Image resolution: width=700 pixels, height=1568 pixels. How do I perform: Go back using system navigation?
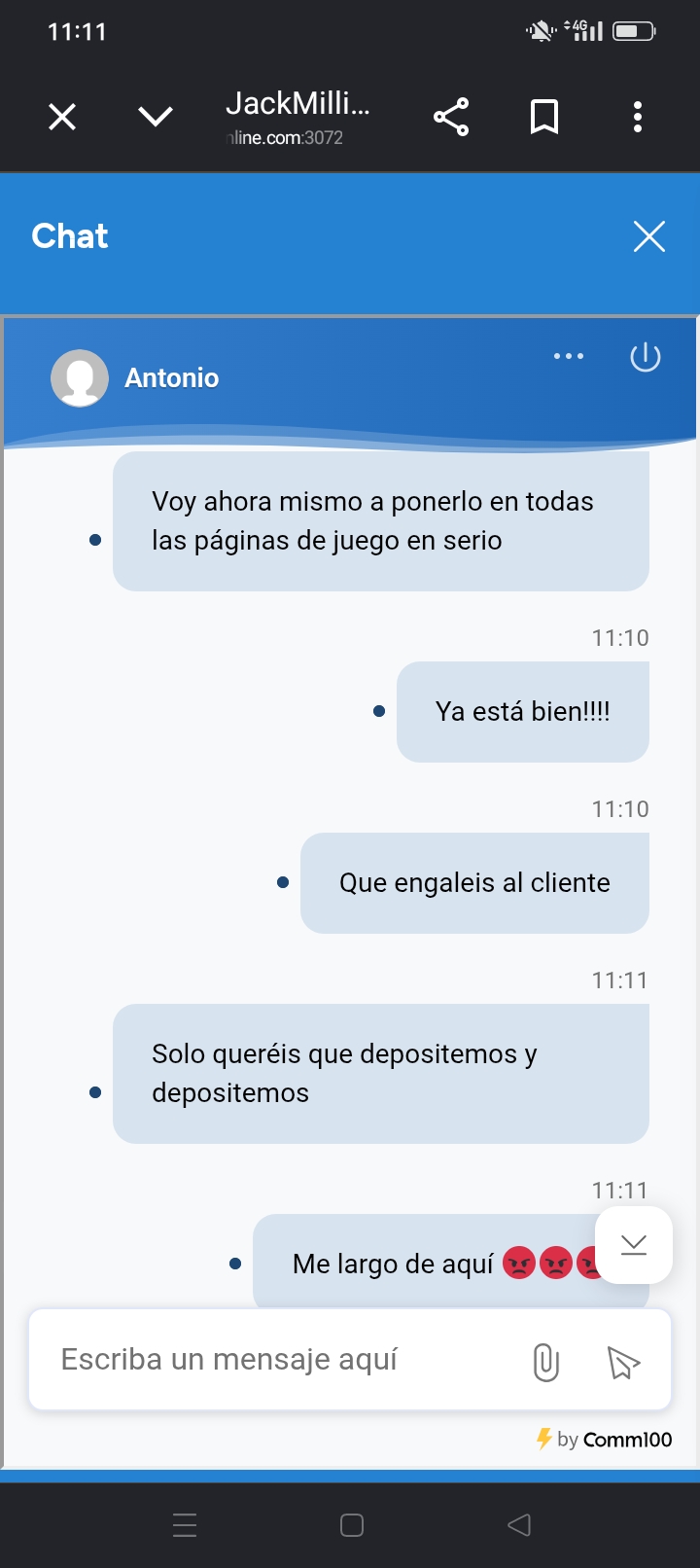tap(519, 1524)
